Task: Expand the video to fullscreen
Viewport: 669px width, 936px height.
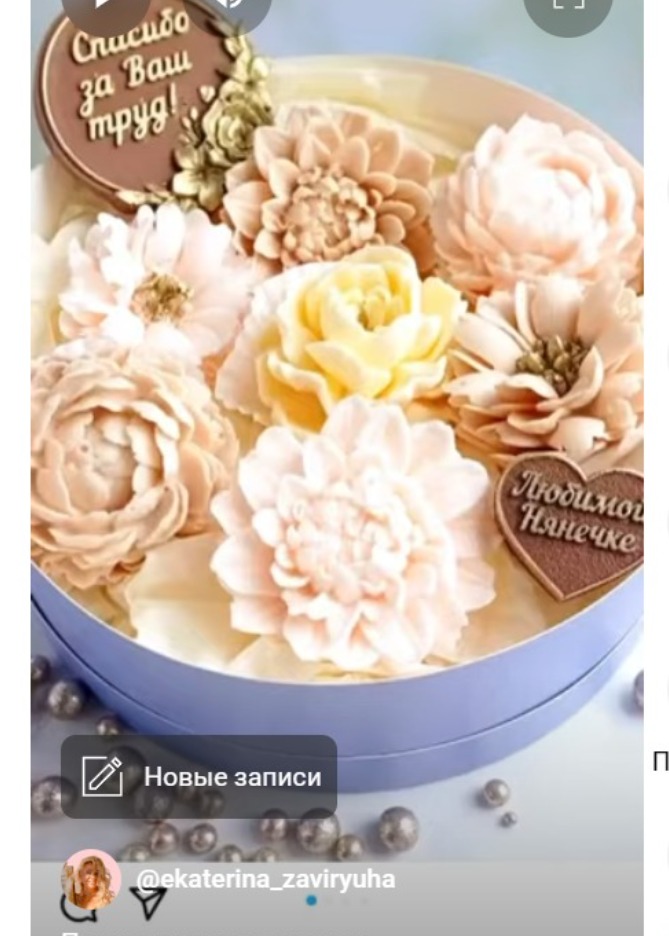Action: 568,8
